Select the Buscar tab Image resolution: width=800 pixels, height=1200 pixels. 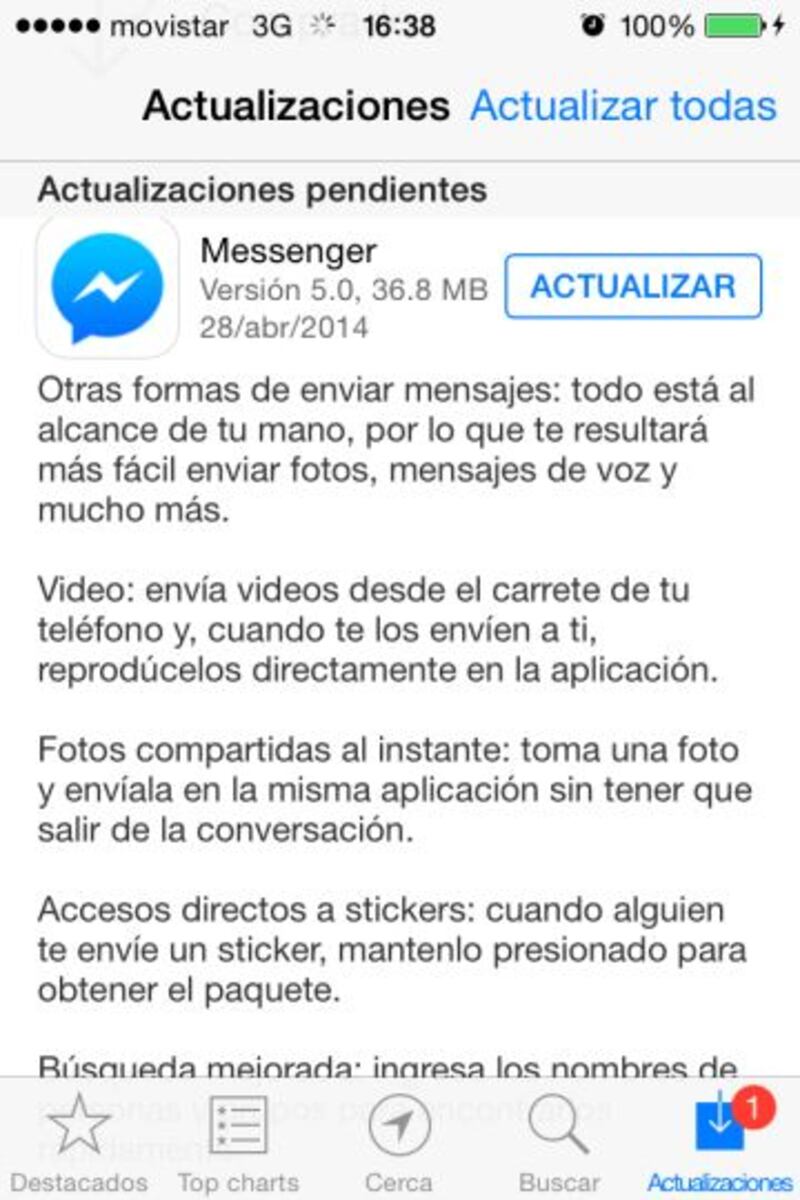(559, 1140)
